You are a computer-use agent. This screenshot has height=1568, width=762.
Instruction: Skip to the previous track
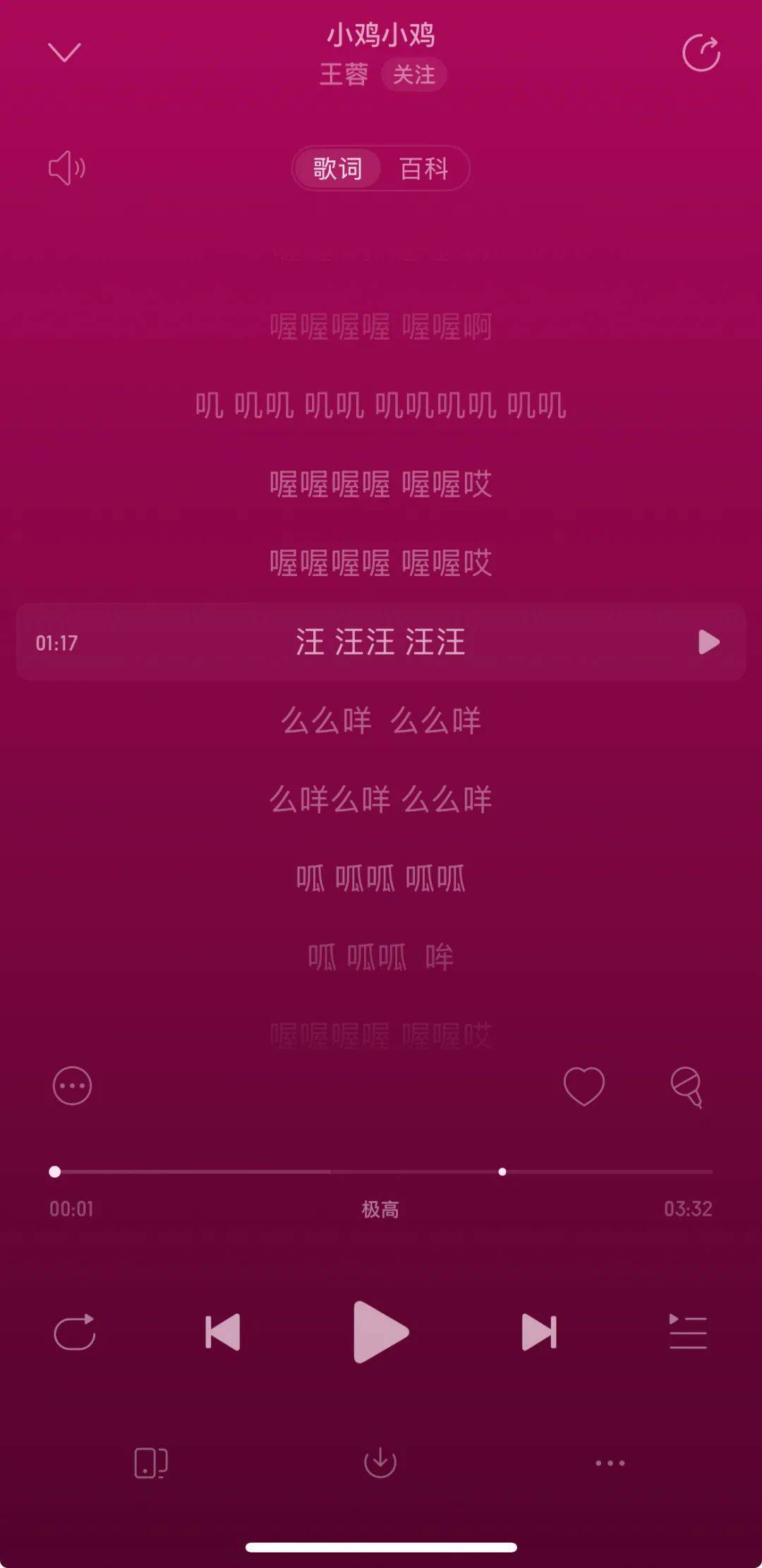click(x=222, y=1332)
